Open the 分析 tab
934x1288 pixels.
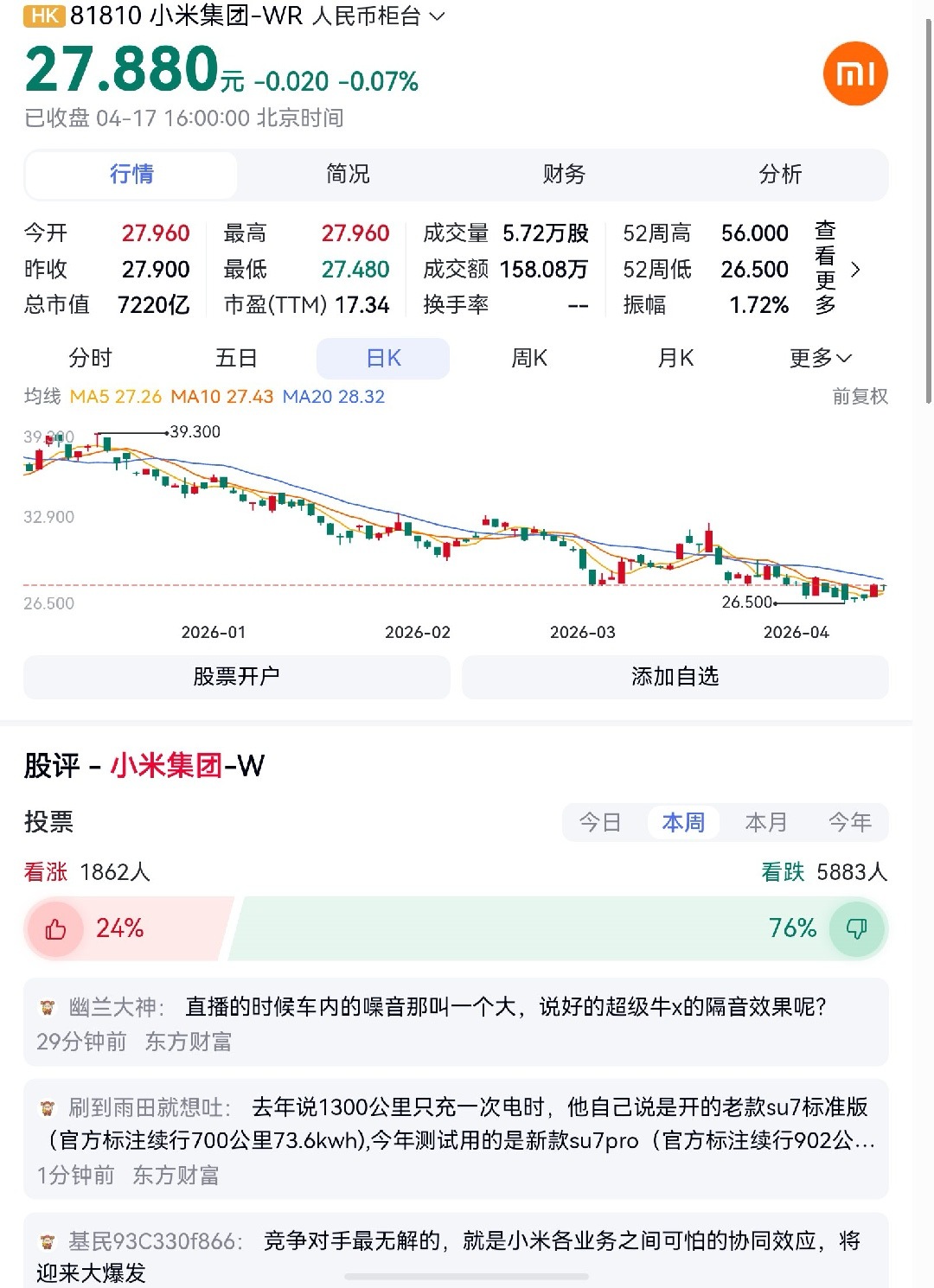coord(780,175)
